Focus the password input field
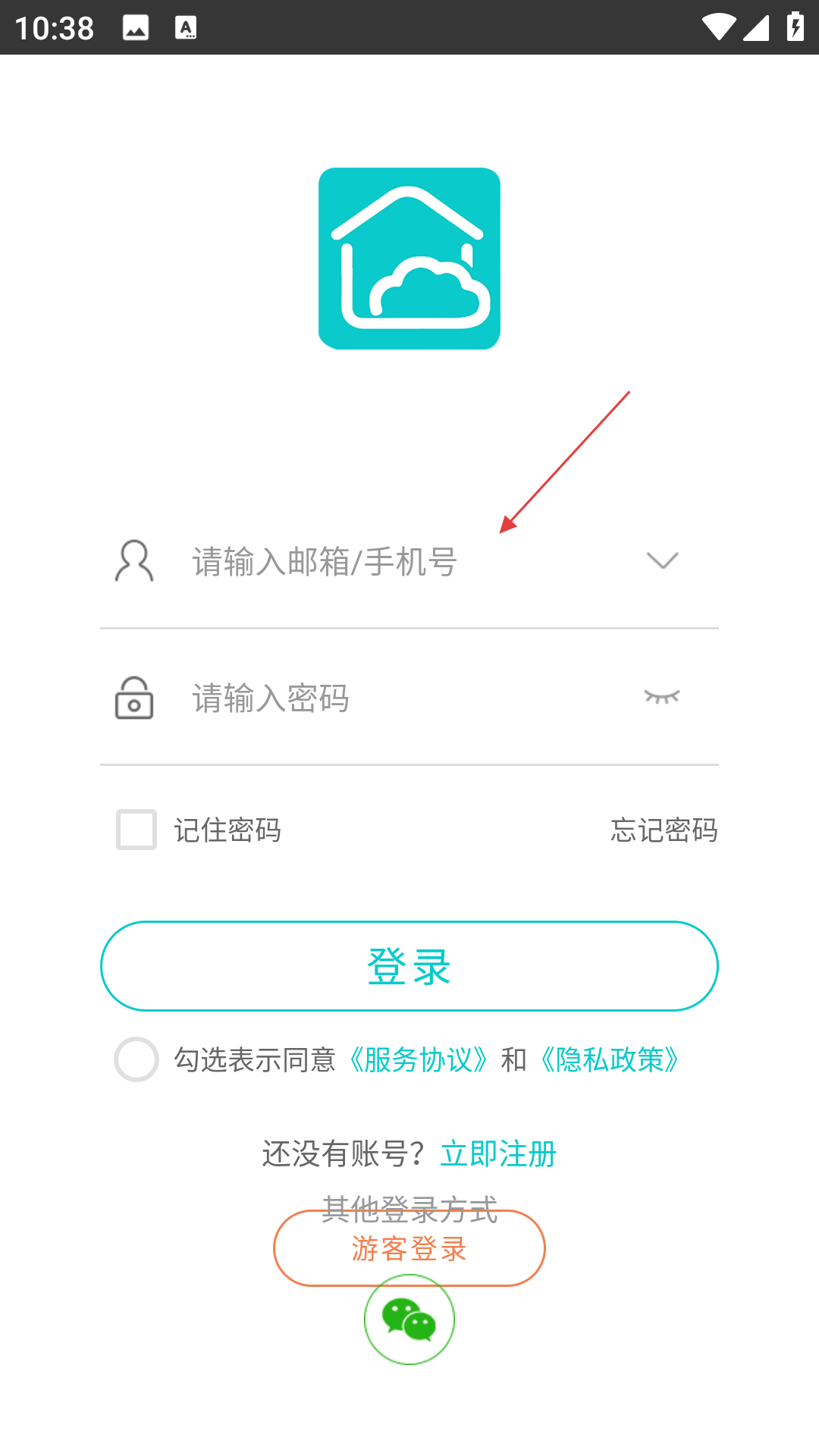Viewport: 819px width, 1456px height. [x=409, y=698]
